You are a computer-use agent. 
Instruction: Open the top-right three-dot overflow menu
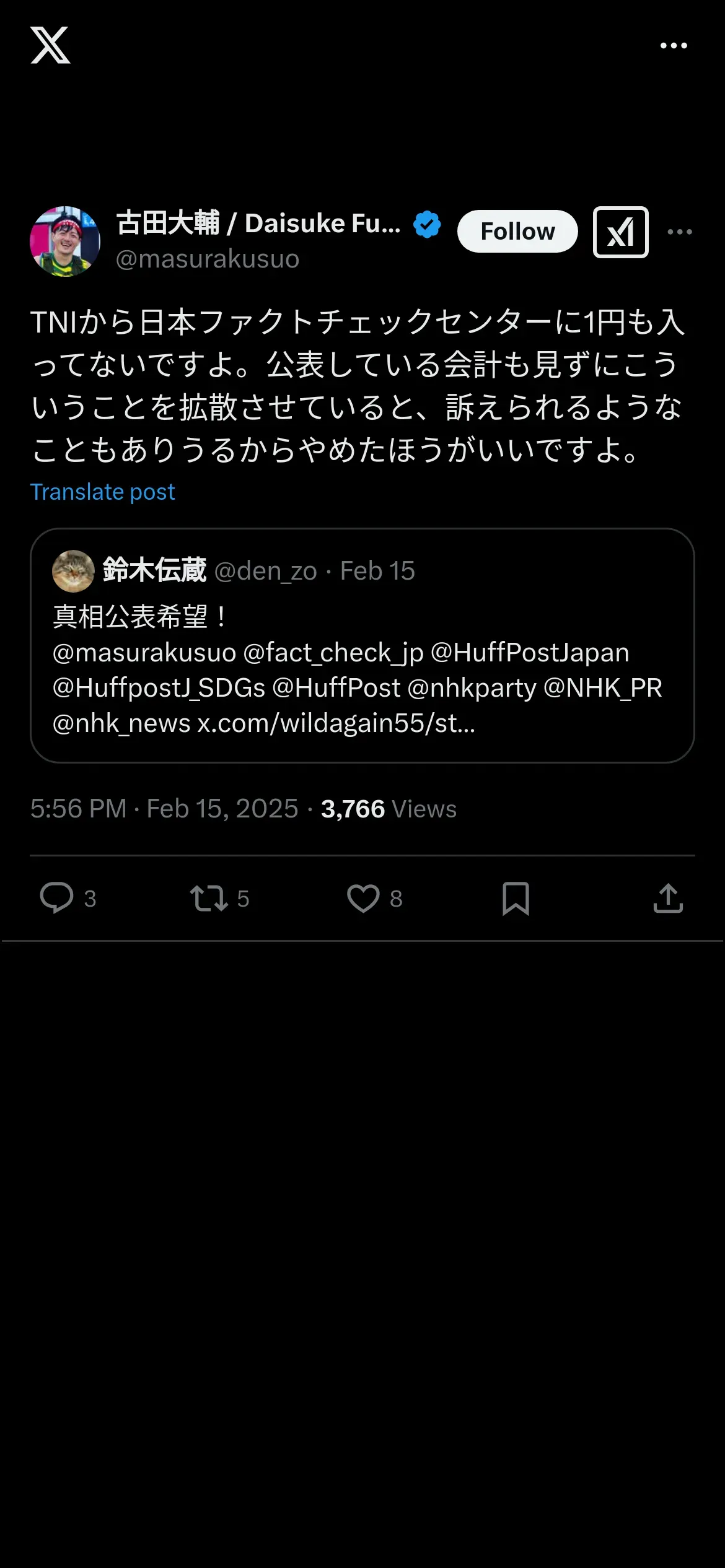coord(674,45)
